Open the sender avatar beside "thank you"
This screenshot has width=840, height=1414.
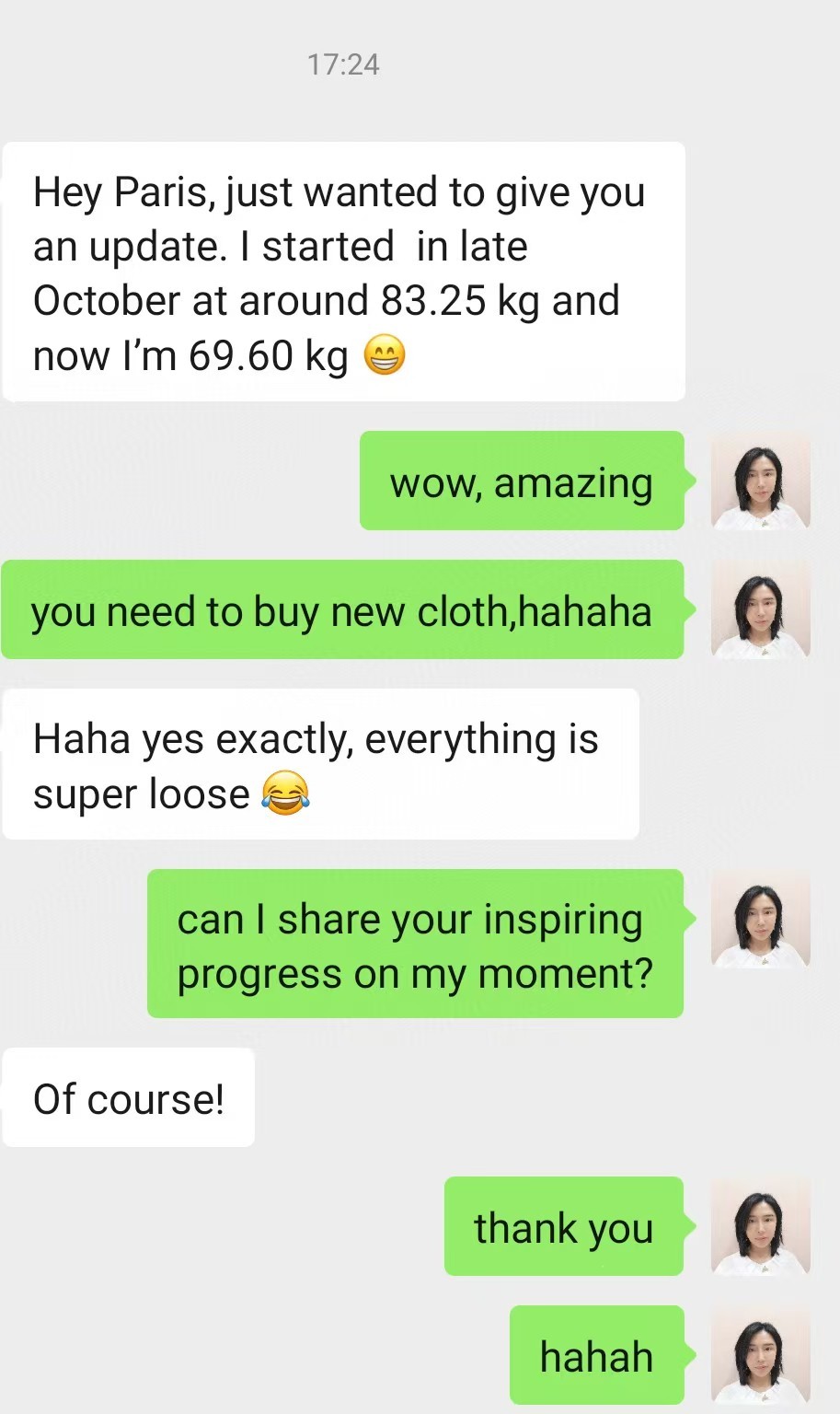click(760, 1226)
